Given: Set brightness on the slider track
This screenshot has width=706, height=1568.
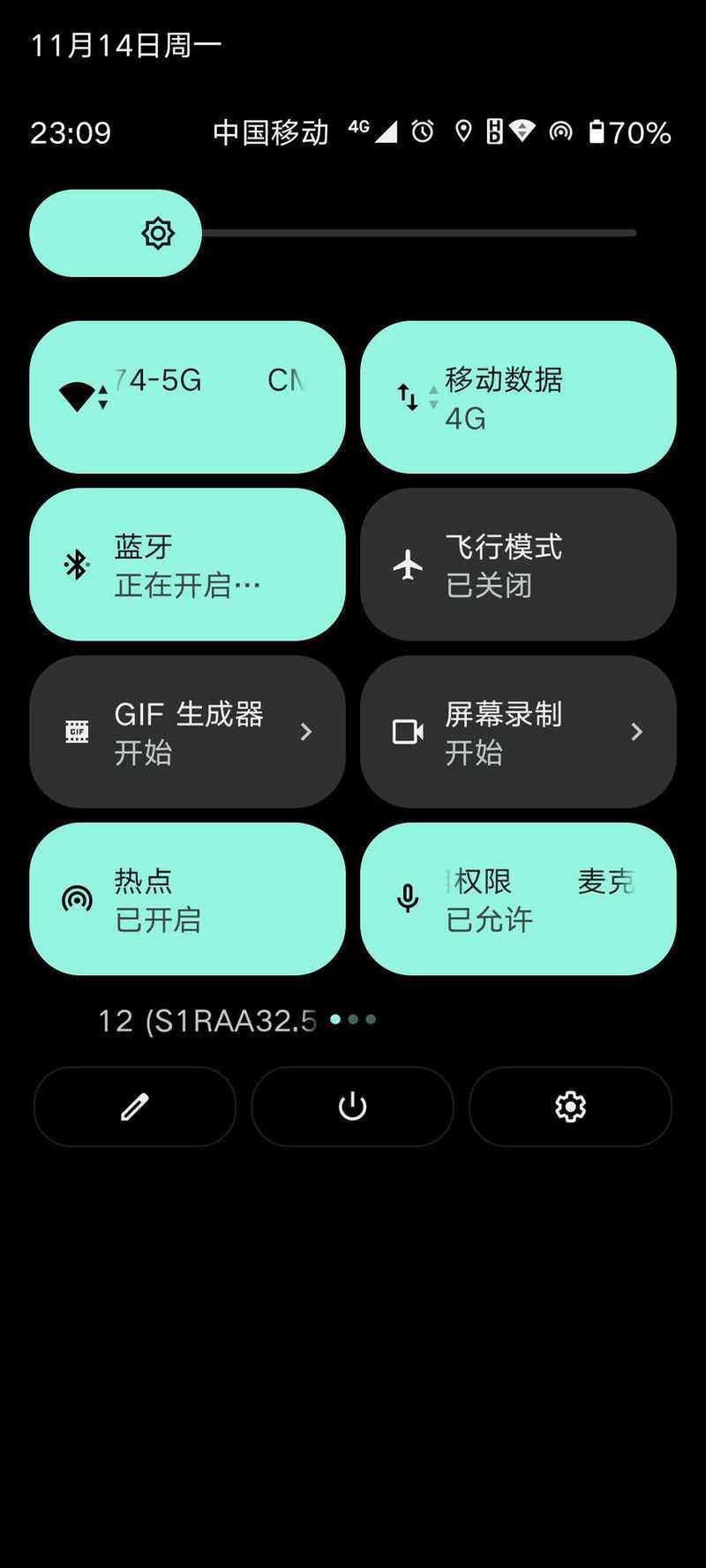Looking at the screenshot, I should tap(415, 233).
